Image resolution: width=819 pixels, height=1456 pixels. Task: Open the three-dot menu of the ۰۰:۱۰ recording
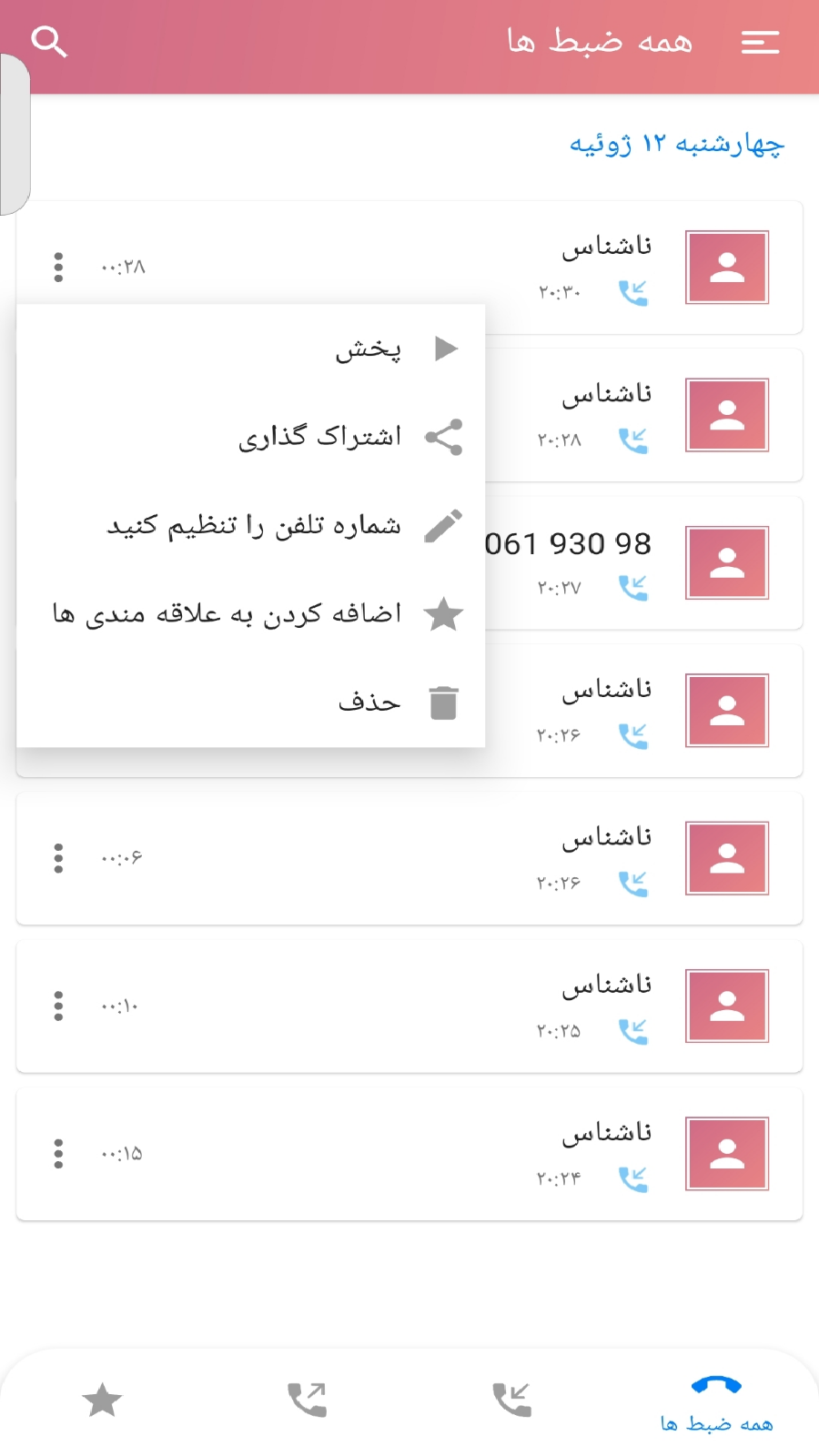(x=57, y=1006)
